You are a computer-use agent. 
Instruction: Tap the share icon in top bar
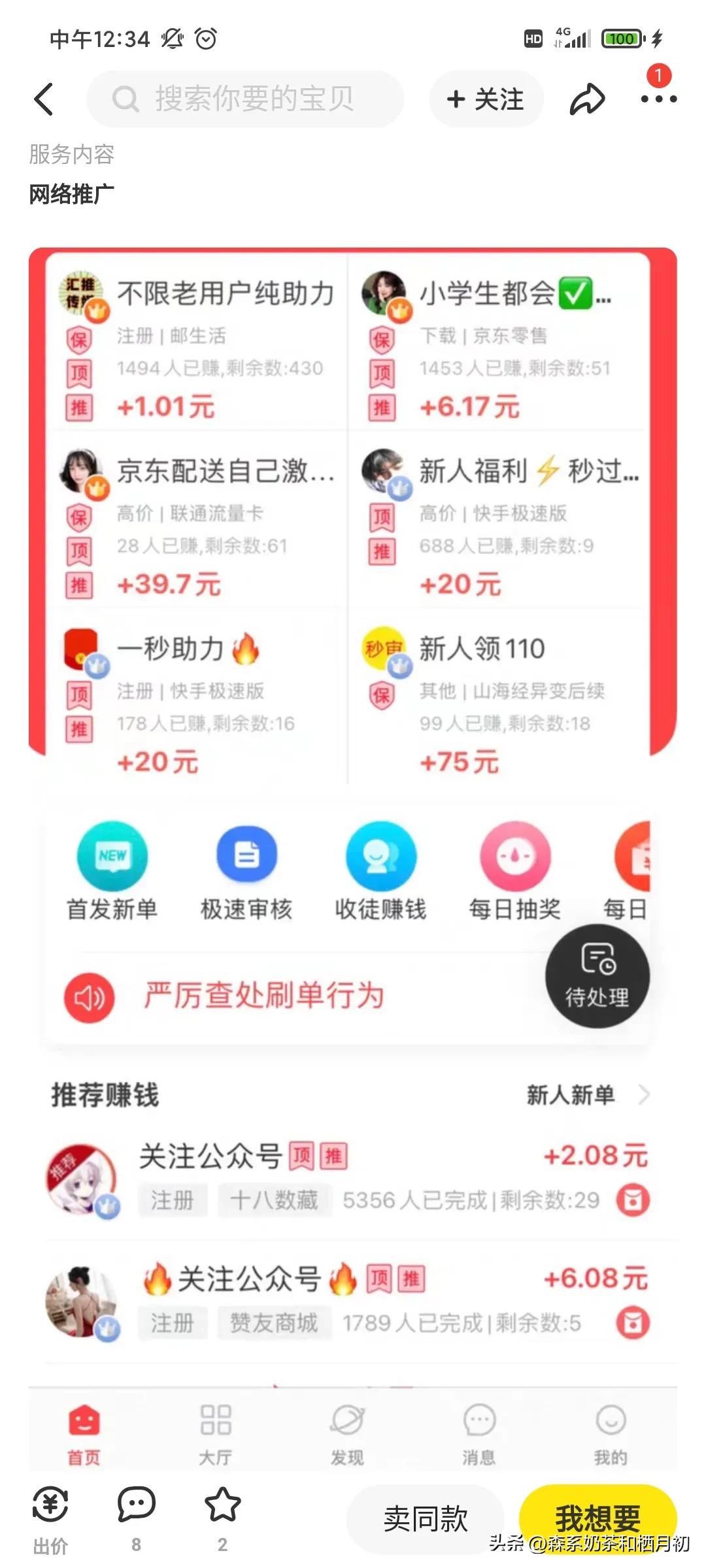coord(587,99)
